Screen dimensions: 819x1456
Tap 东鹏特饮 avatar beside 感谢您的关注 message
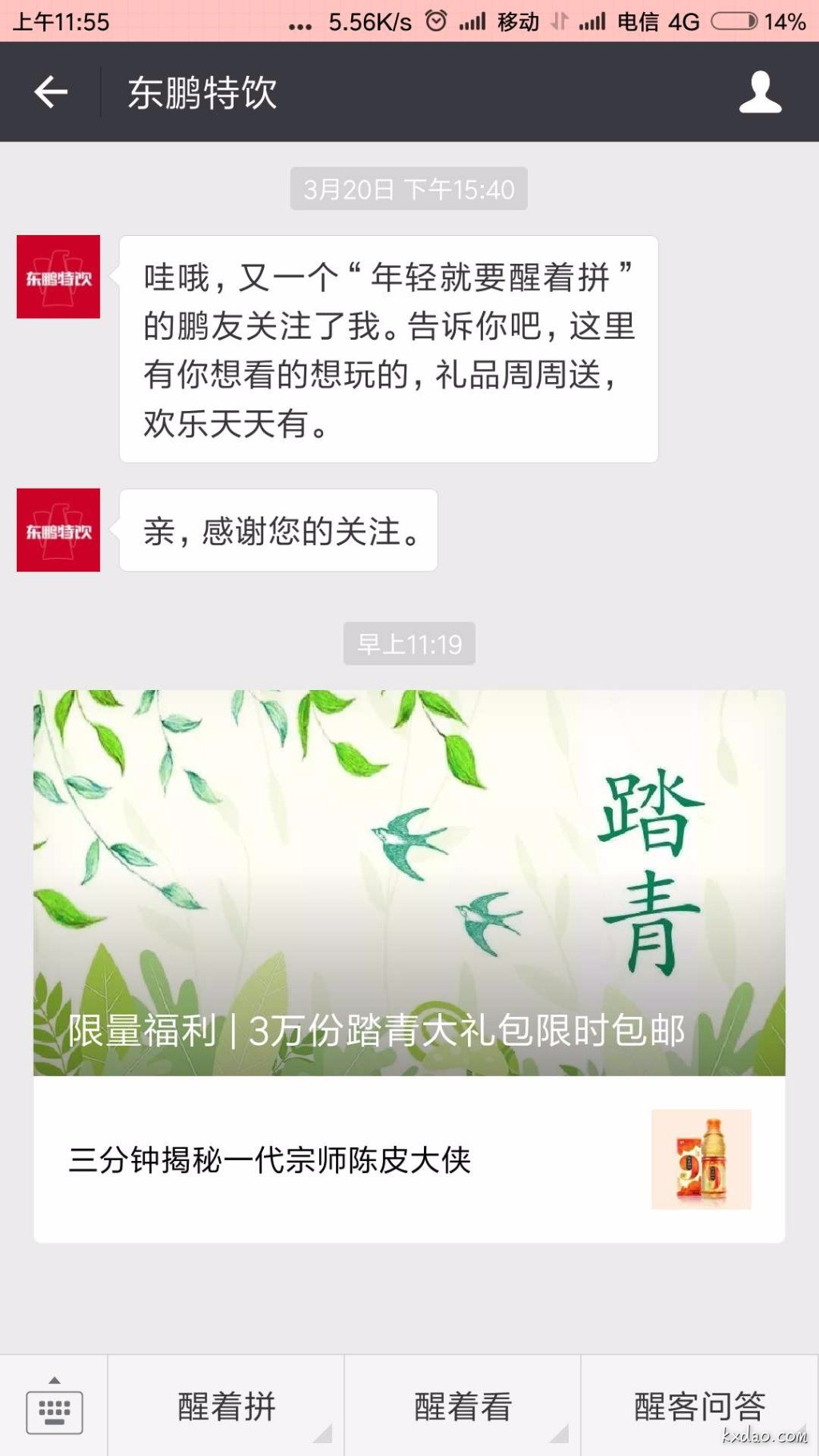tap(58, 530)
